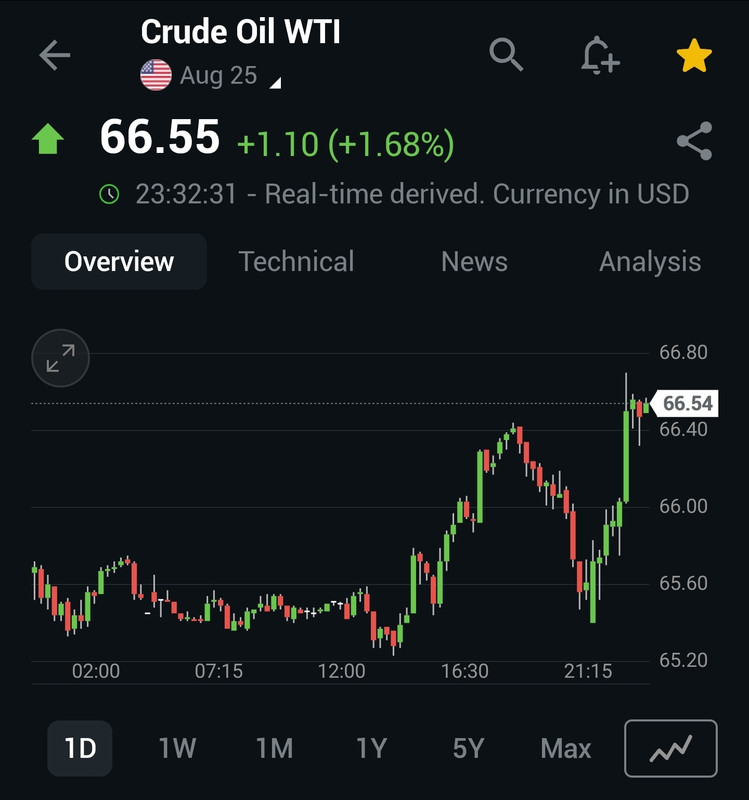Change chart range to 1M
Image resolution: width=749 pixels, height=800 pixels.
click(274, 748)
